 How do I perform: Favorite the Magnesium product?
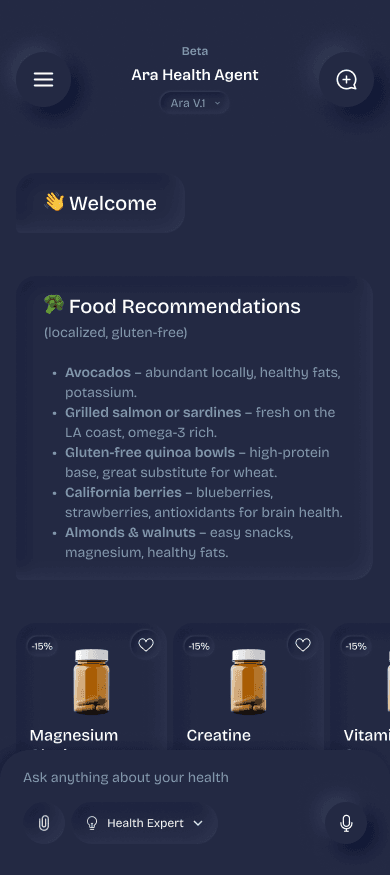pyautogui.click(x=146, y=645)
